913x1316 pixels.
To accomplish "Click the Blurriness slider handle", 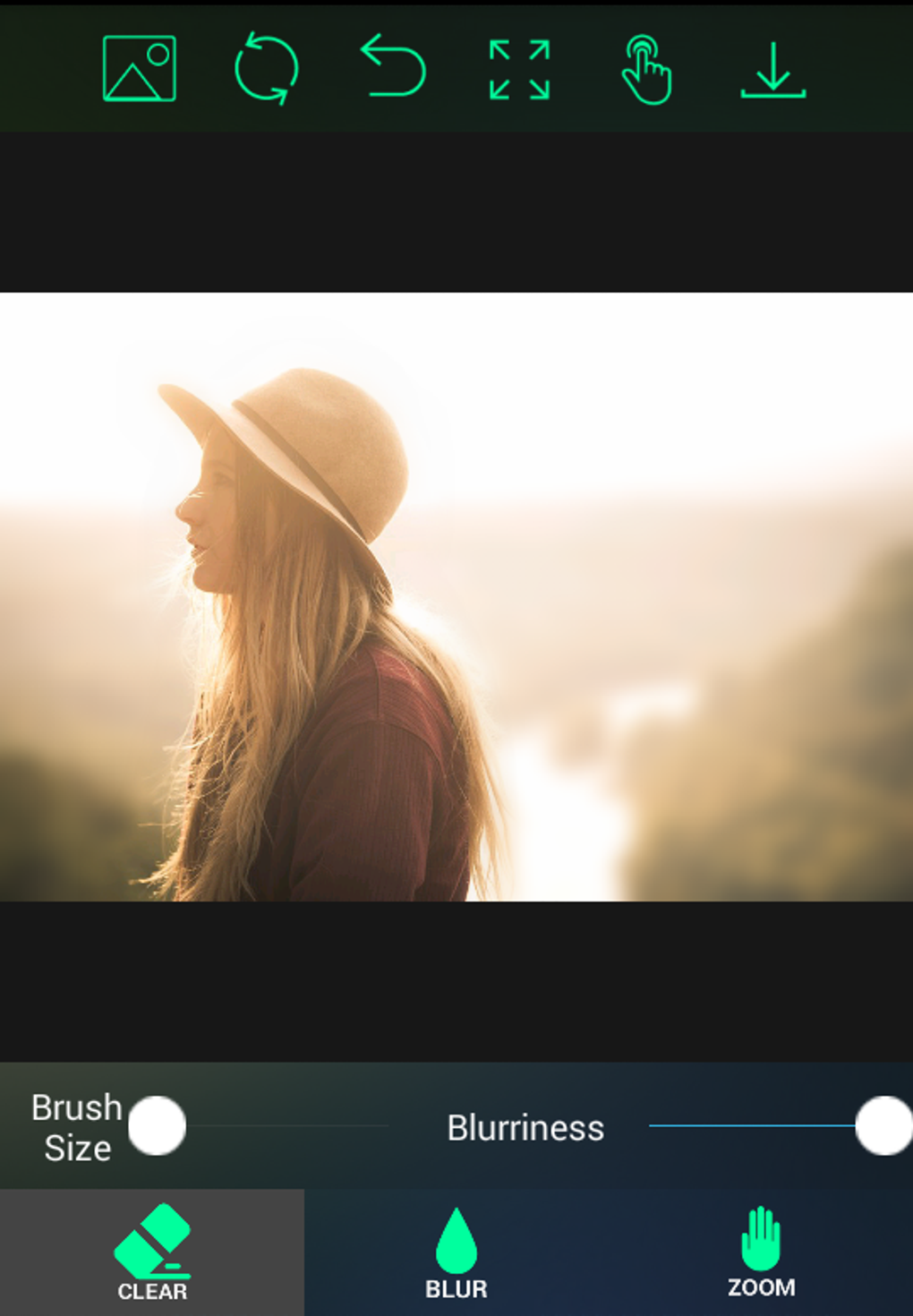I will (x=883, y=1126).
